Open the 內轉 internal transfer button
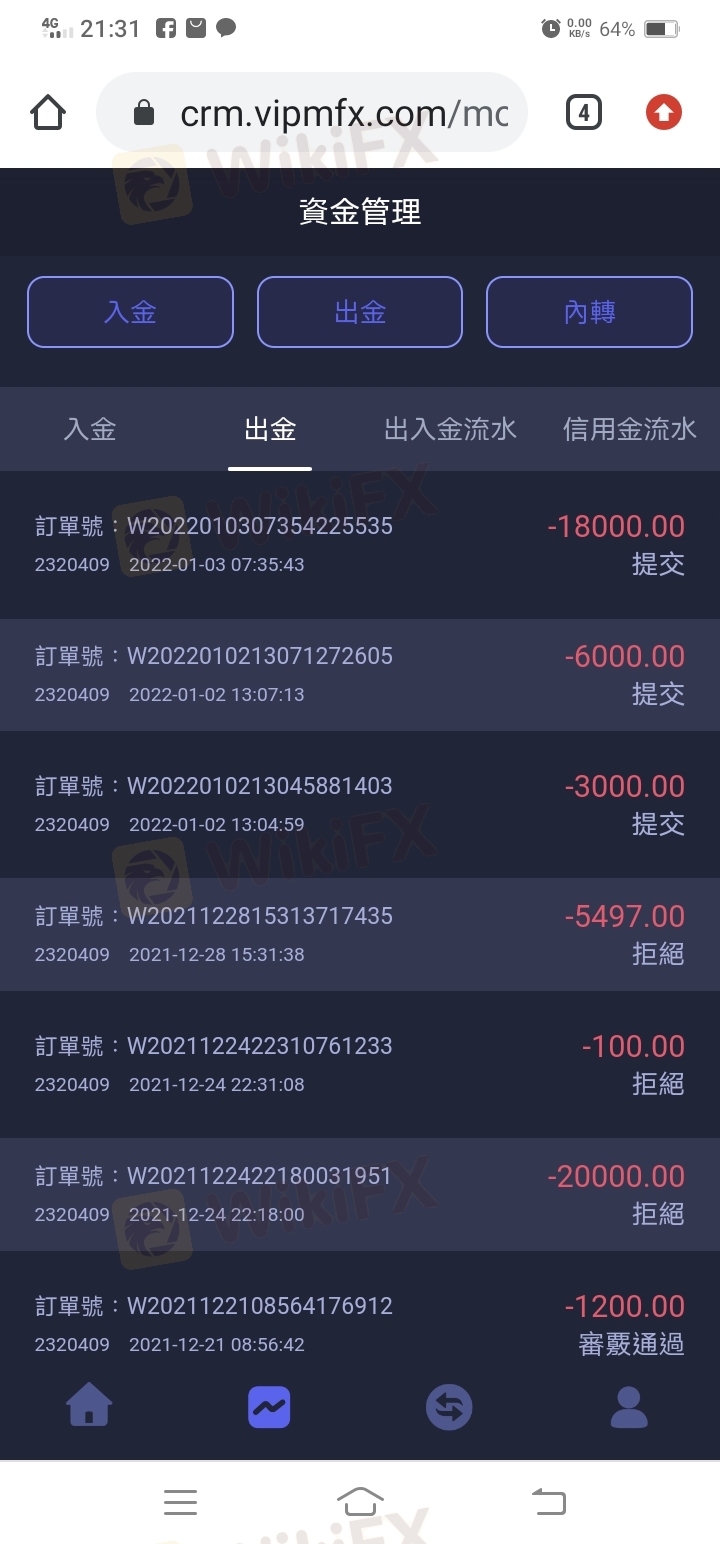Screen dimensions: 720x1544 coord(589,312)
